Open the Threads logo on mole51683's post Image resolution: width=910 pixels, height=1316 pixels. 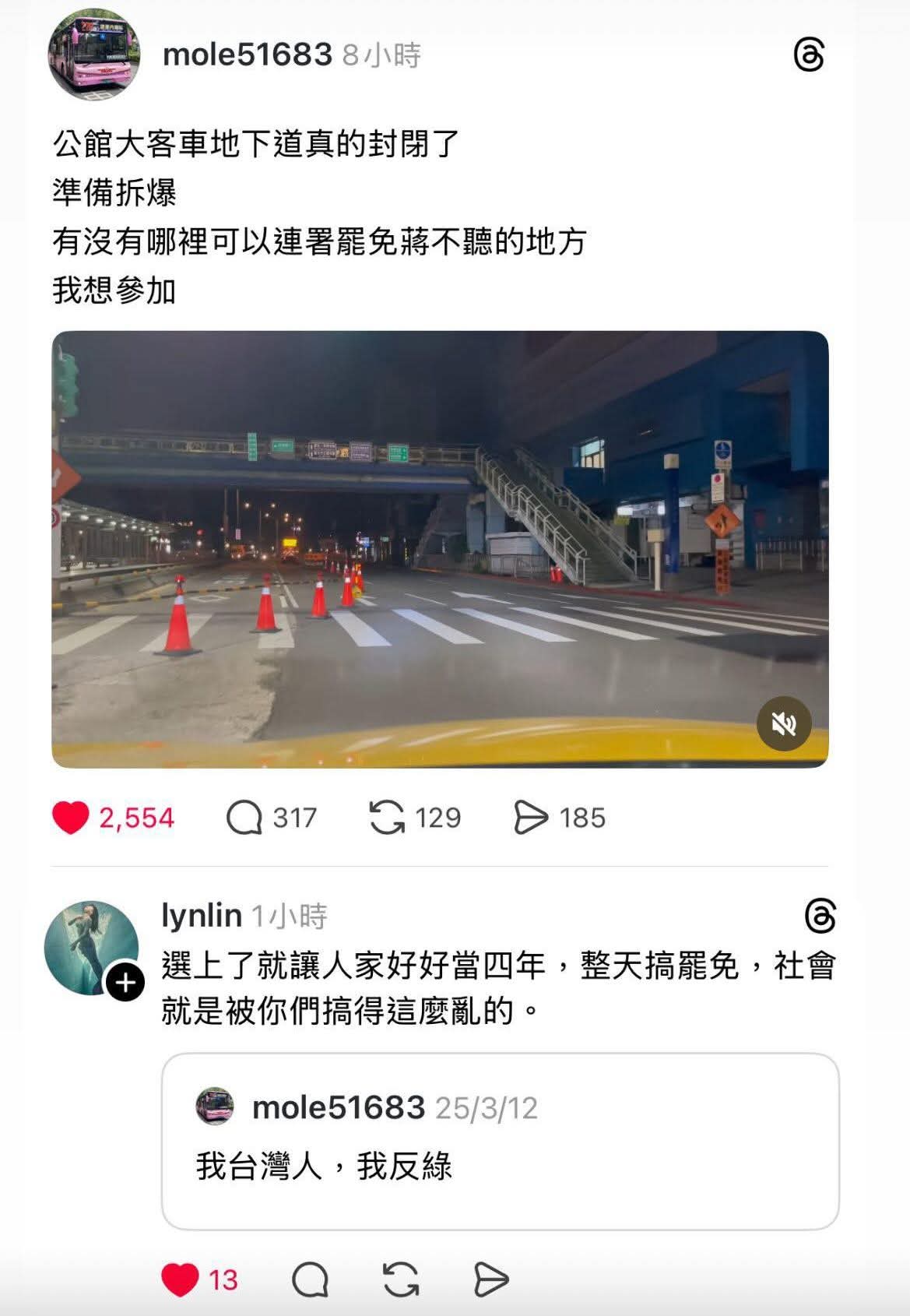pos(809,55)
